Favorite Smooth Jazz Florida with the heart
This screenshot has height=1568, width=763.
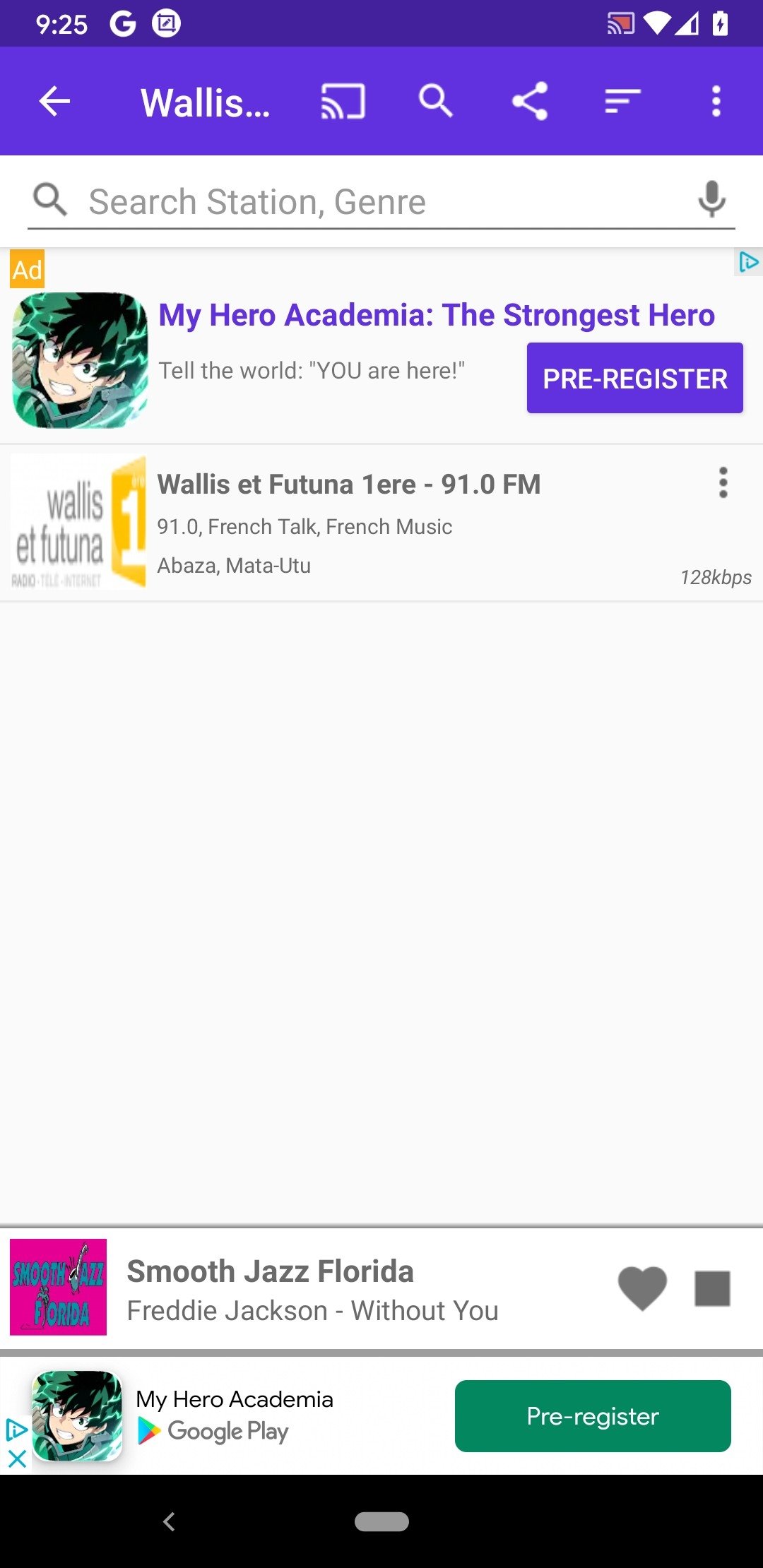[x=641, y=1288]
